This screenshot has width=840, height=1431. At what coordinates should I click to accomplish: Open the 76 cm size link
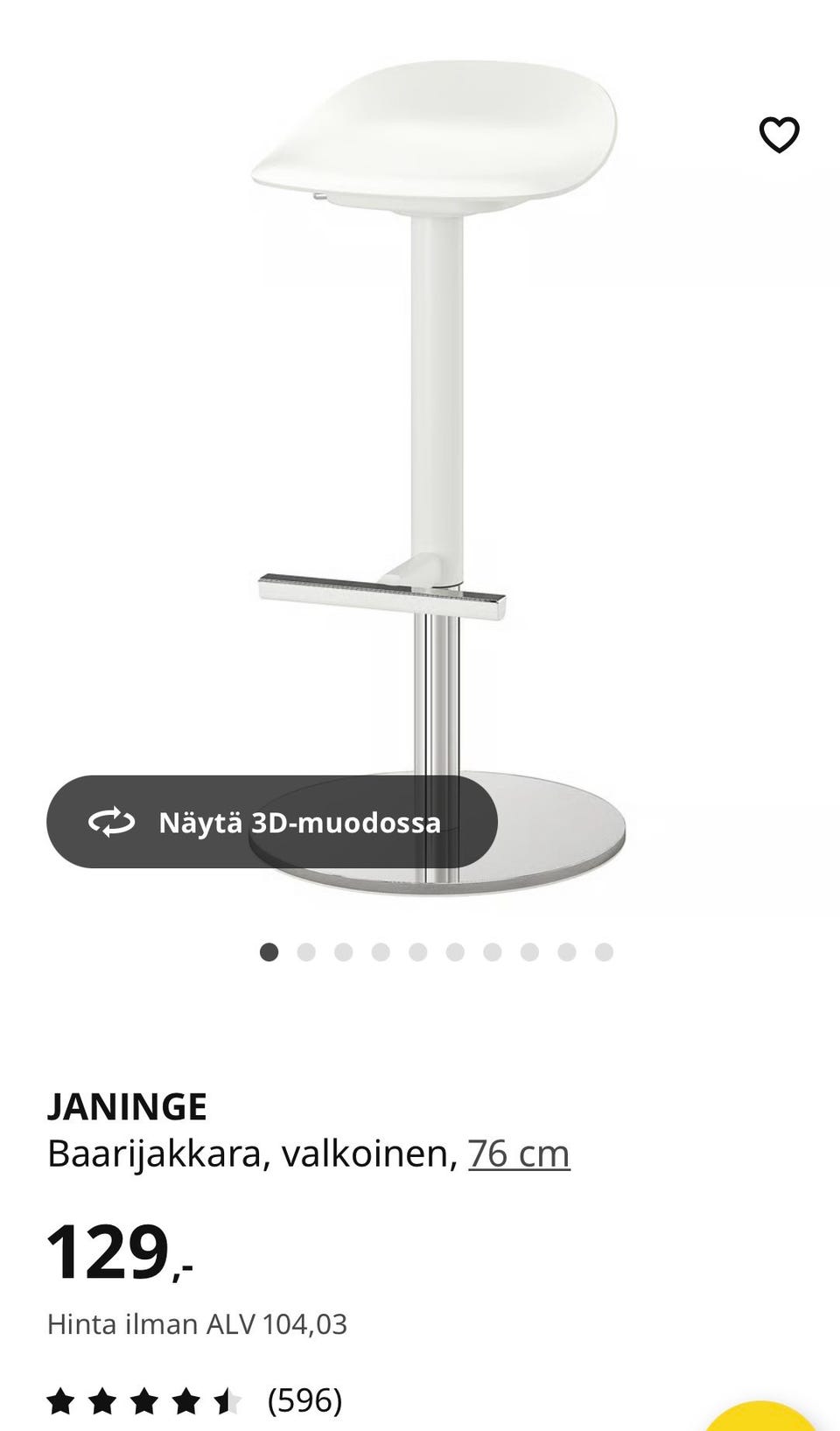pos(519,1154)
